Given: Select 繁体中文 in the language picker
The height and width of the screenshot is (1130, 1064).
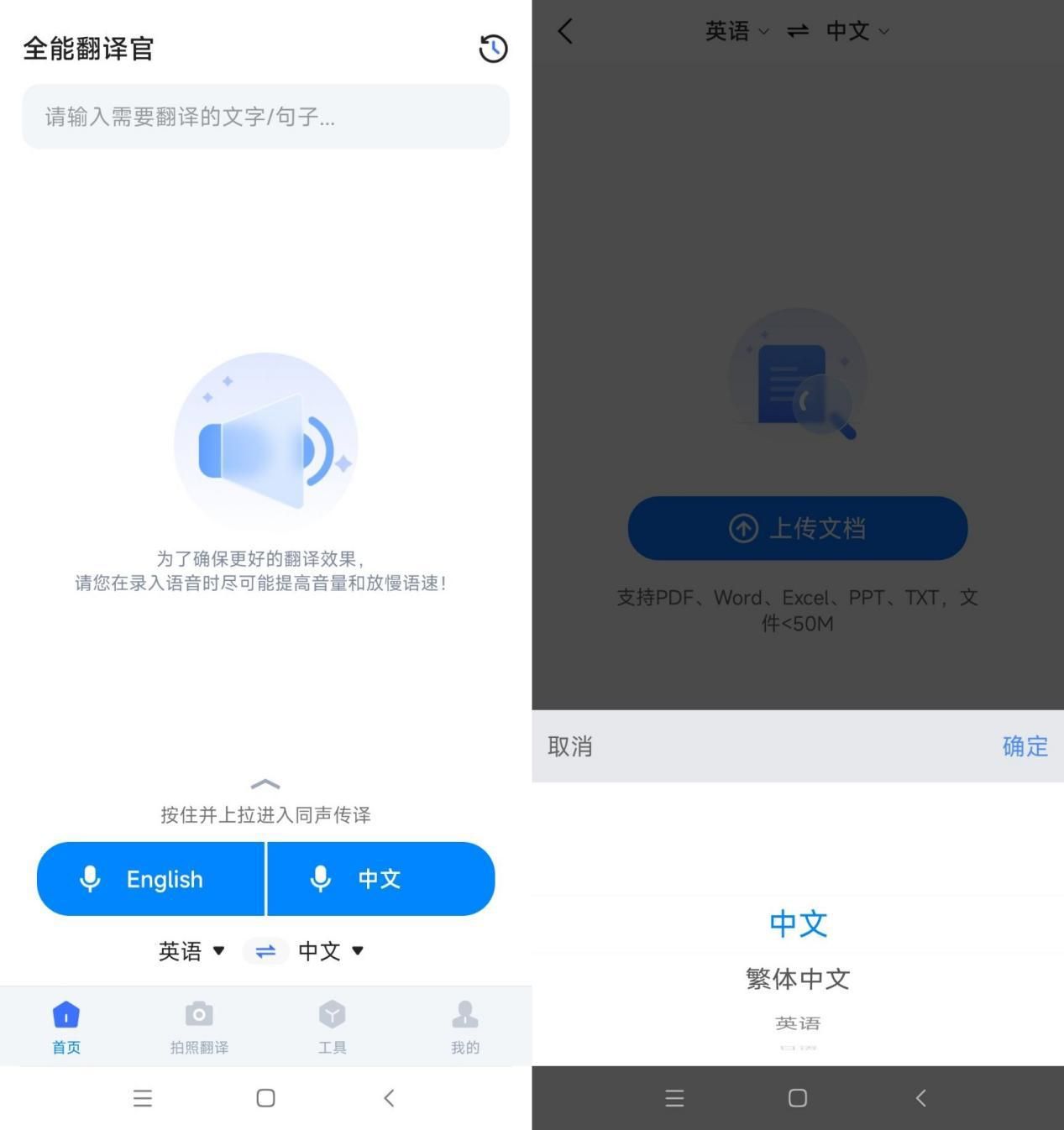Looking at the screenshot, I should (796, 978).
